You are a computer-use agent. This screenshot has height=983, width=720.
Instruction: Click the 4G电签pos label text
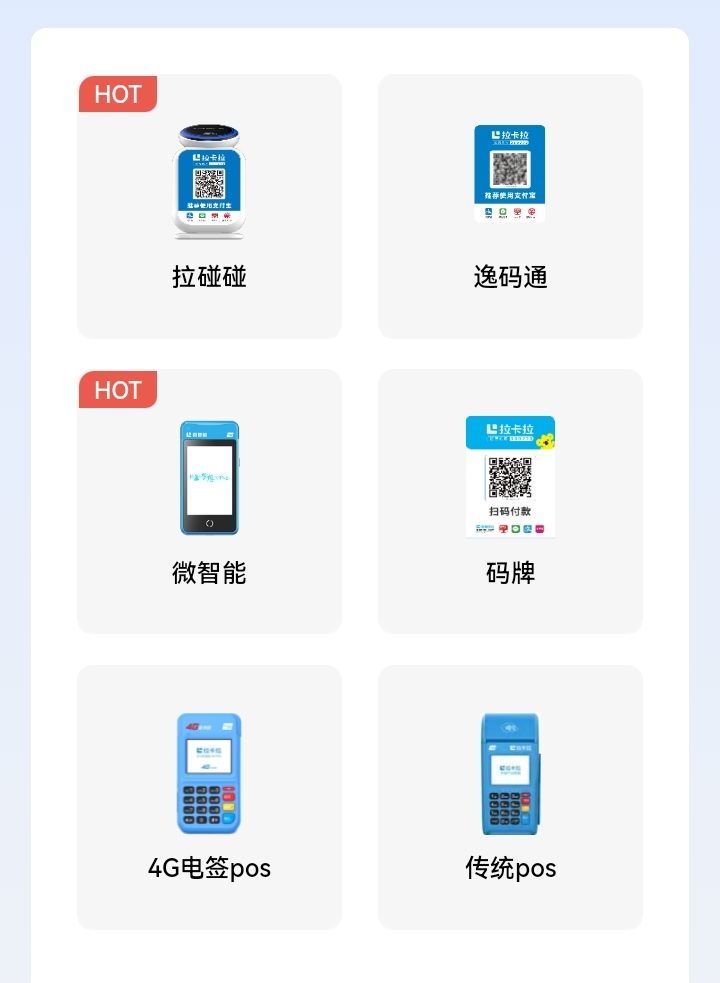point(209,868)
